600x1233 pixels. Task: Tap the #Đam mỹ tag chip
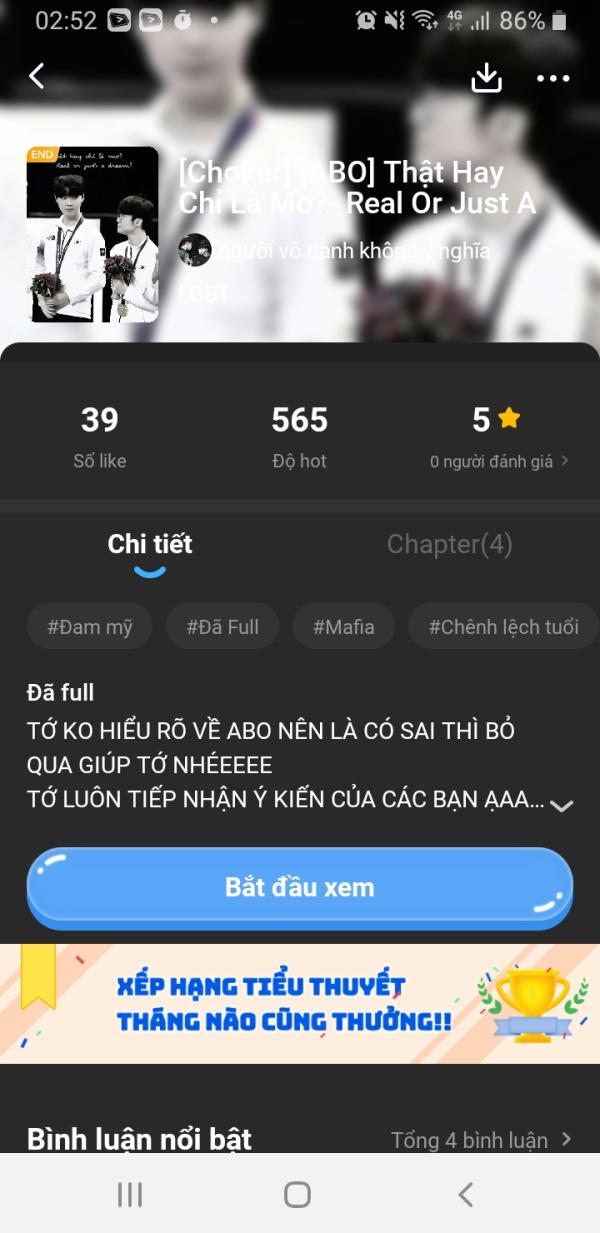click(x=90, y=627)
